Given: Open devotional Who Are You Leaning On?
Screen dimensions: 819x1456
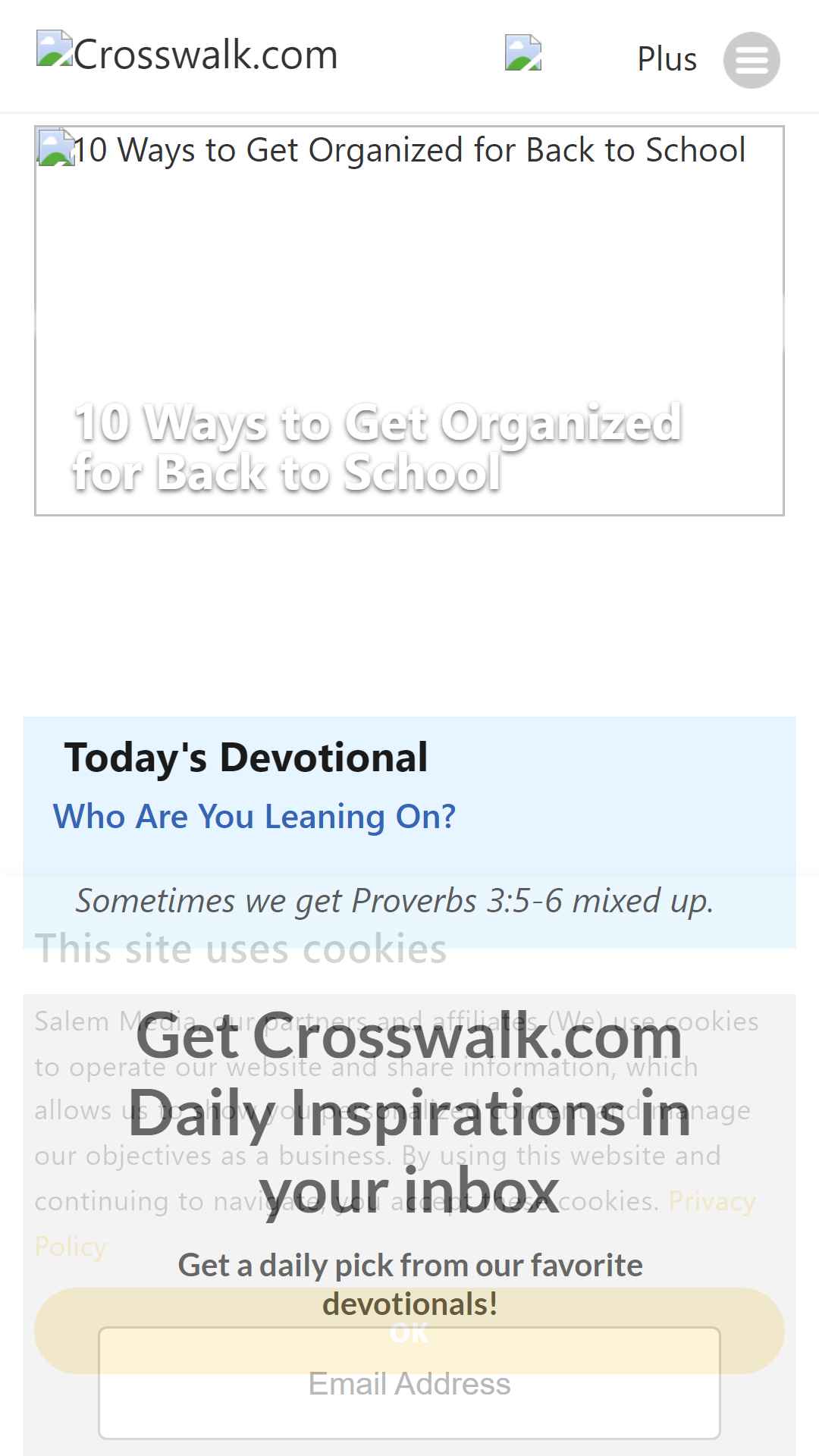Looking at the screenshot, I should click(x=254, y=817).
